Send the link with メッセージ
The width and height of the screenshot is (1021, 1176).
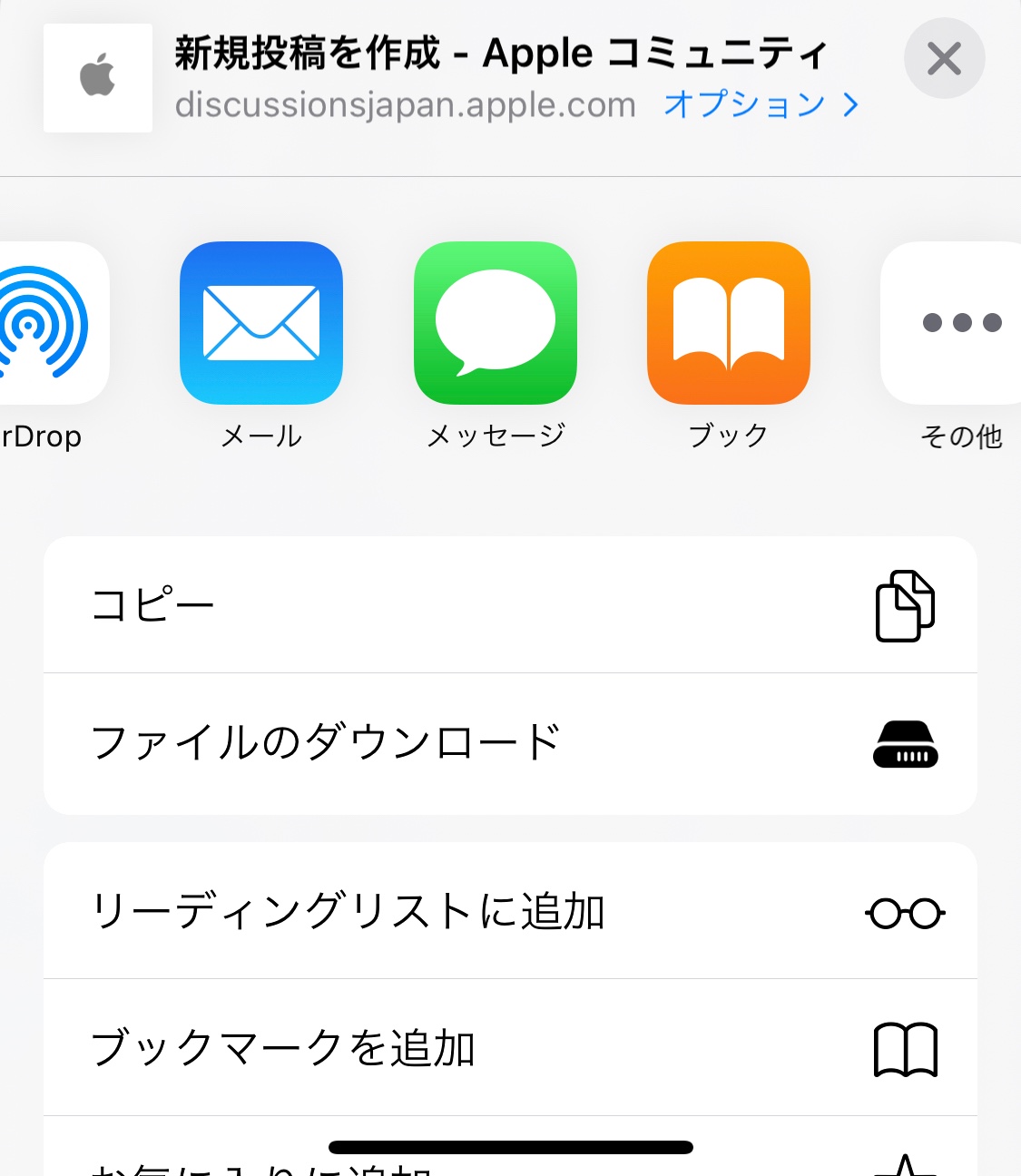pos(496,324)
